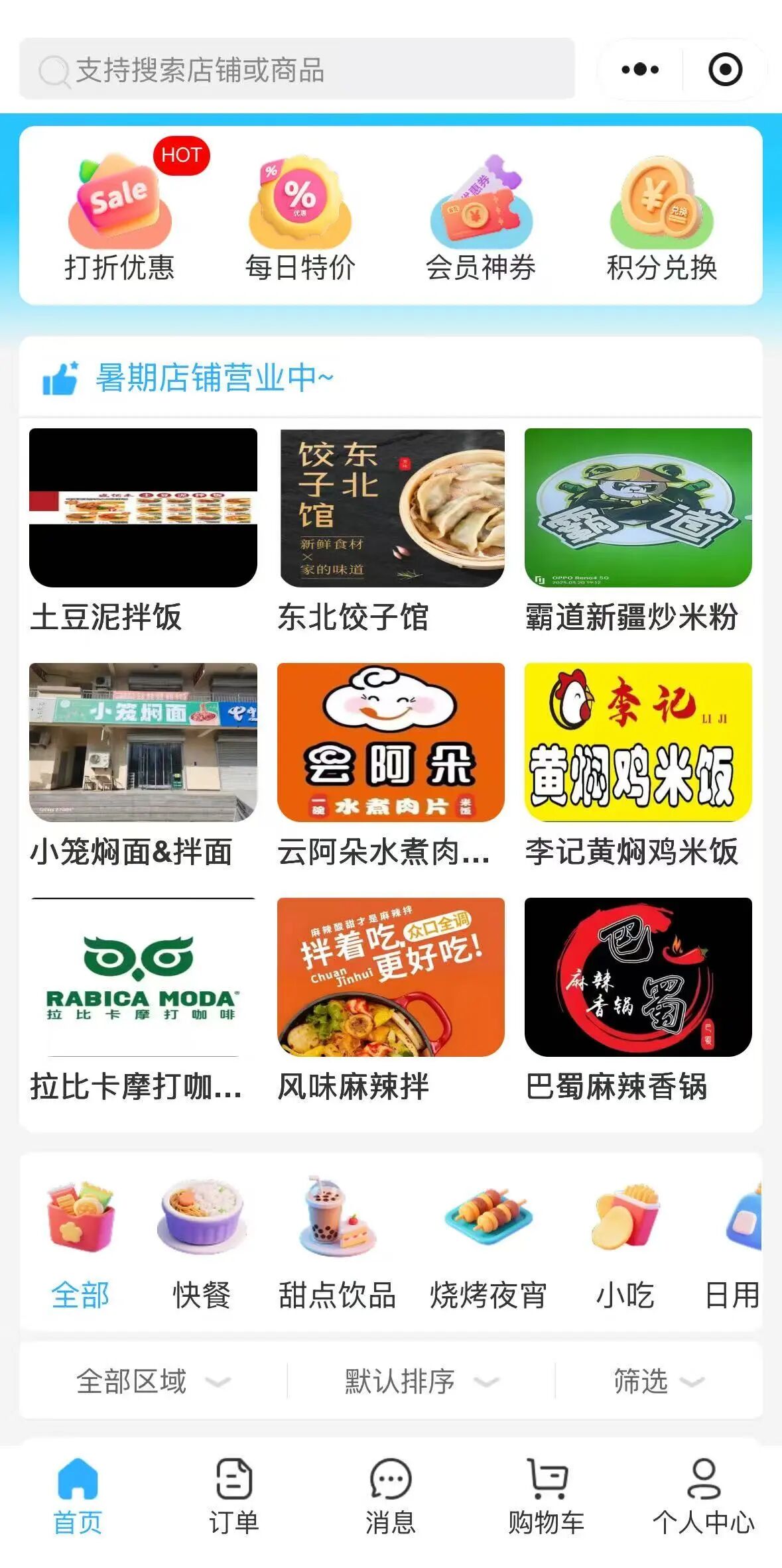The height and width of the screenshot is (1568, 782).
Task: Close the mini program via the circle icon
Action: click(x=724, y=70)
